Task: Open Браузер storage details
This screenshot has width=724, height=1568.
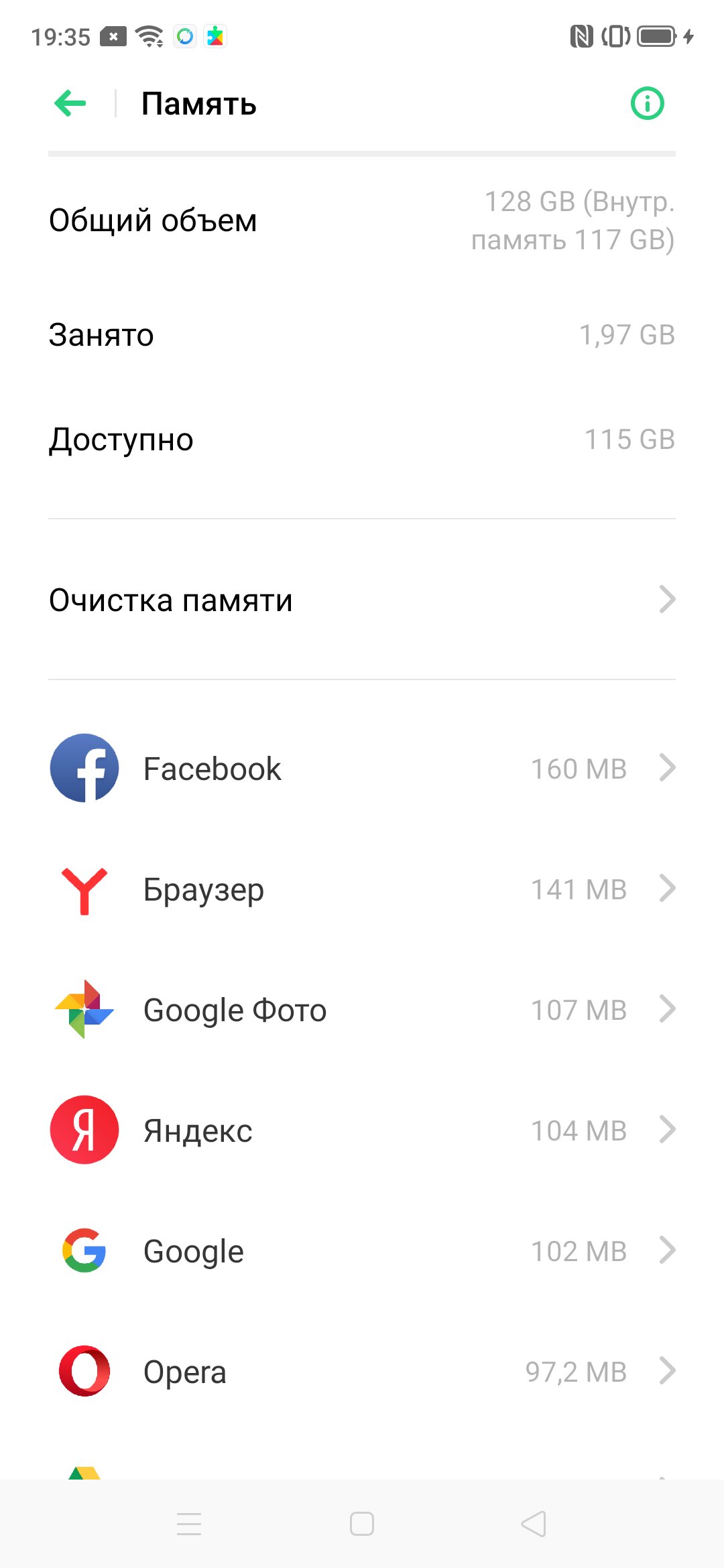Action: click(362, 889)
